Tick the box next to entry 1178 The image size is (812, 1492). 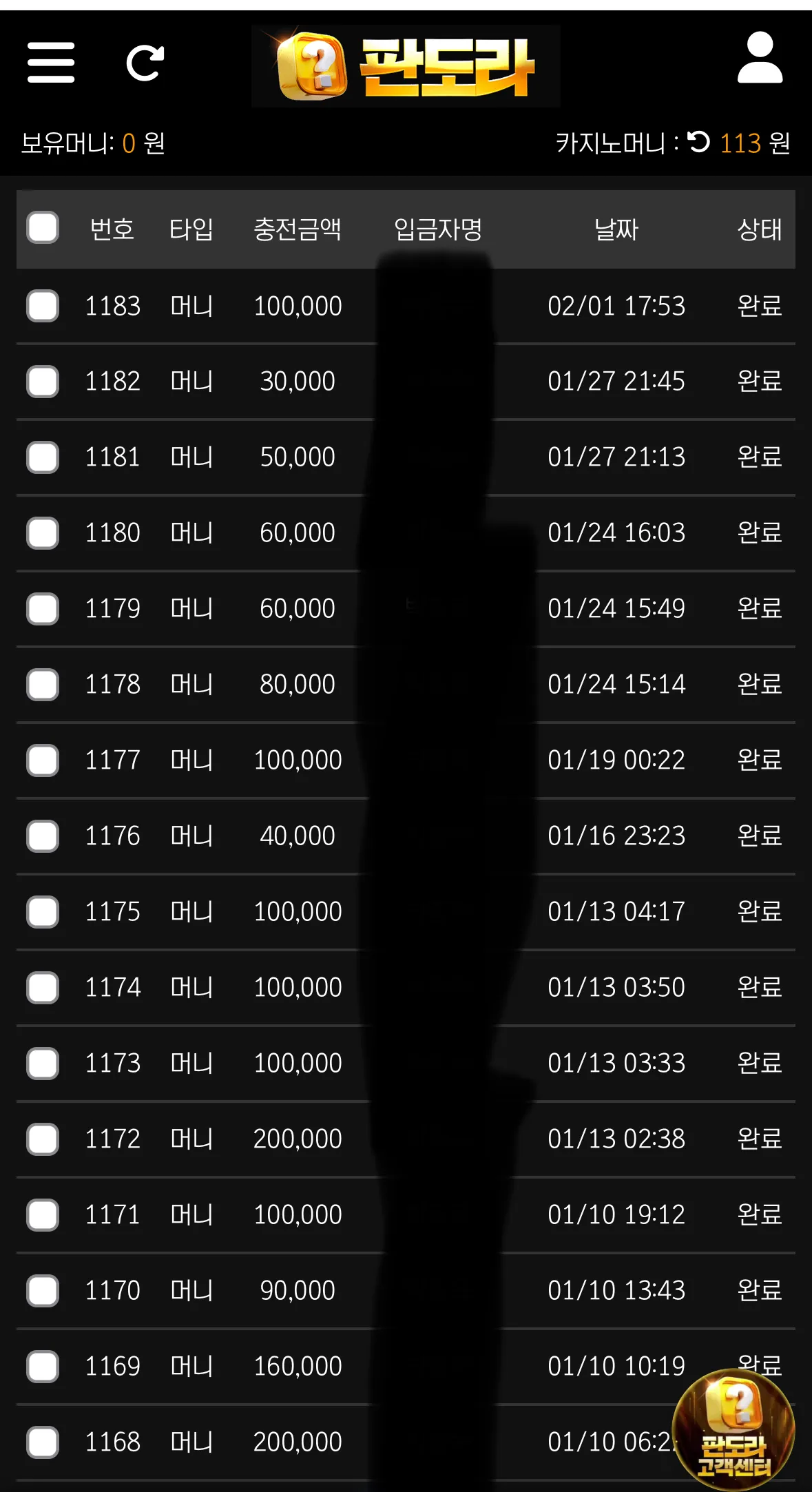43,685
